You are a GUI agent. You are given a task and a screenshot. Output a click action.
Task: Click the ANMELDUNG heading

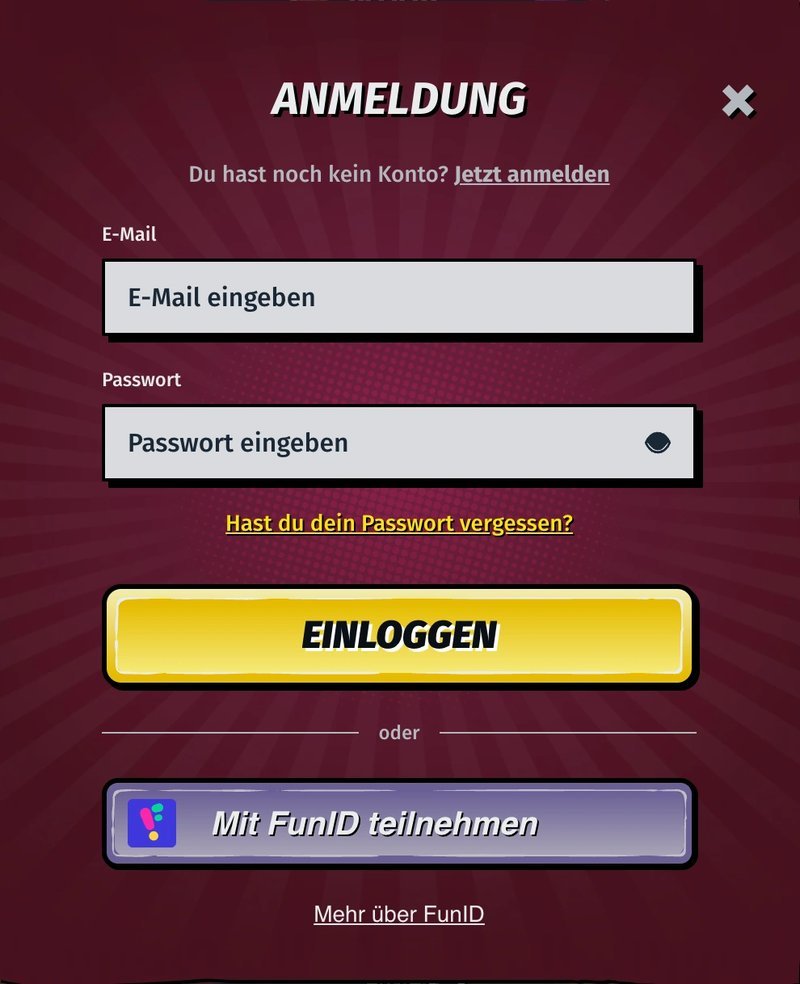(399, 98)
